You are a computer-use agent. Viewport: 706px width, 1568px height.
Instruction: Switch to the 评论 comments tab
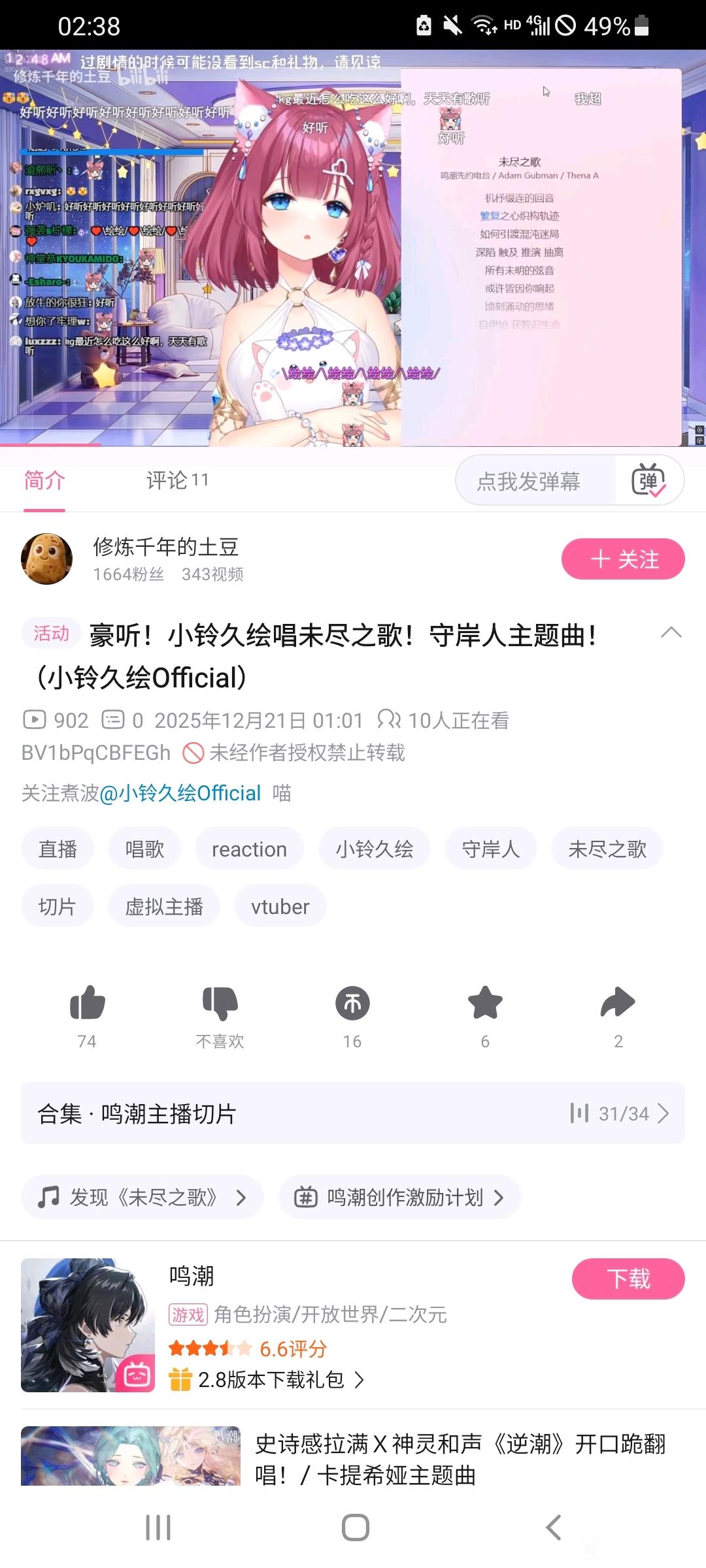[176, 481]
